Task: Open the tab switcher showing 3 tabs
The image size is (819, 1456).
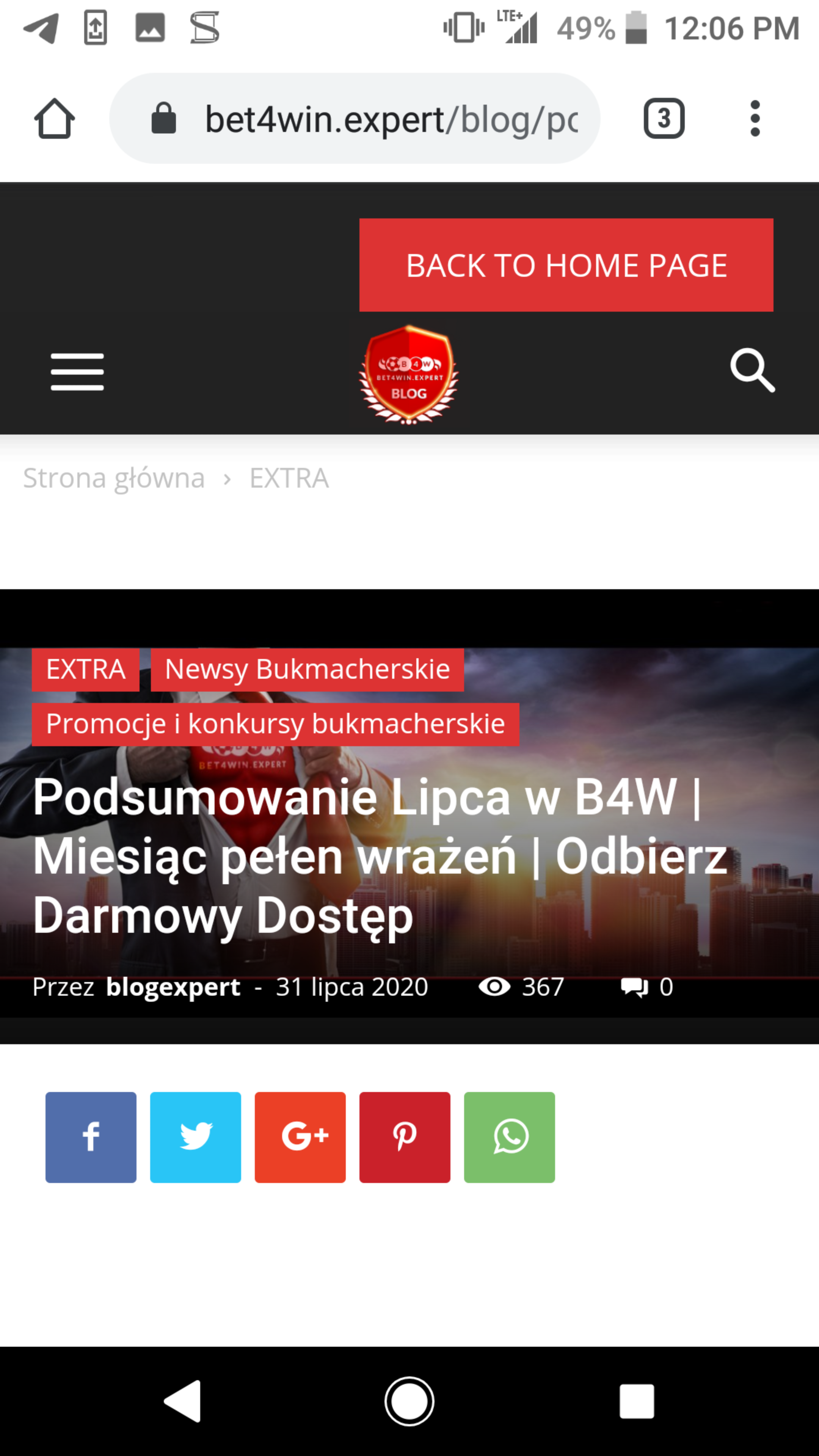Action: point(664,119)
